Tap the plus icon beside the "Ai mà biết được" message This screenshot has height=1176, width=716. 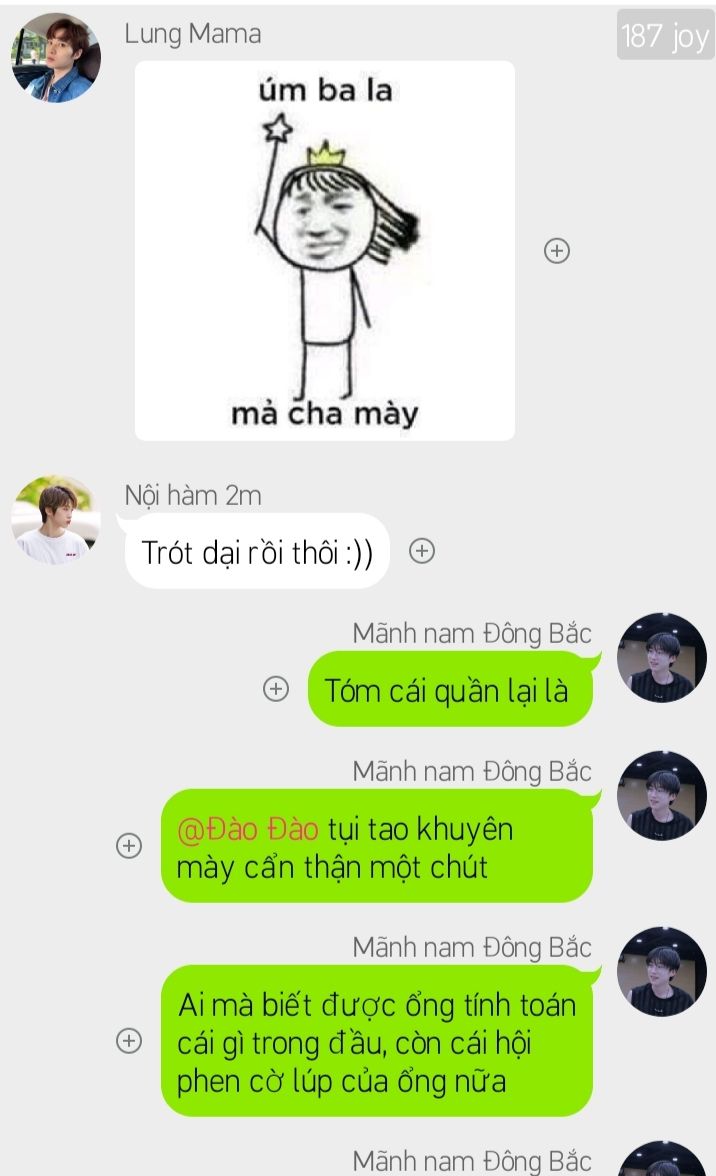129,1040
